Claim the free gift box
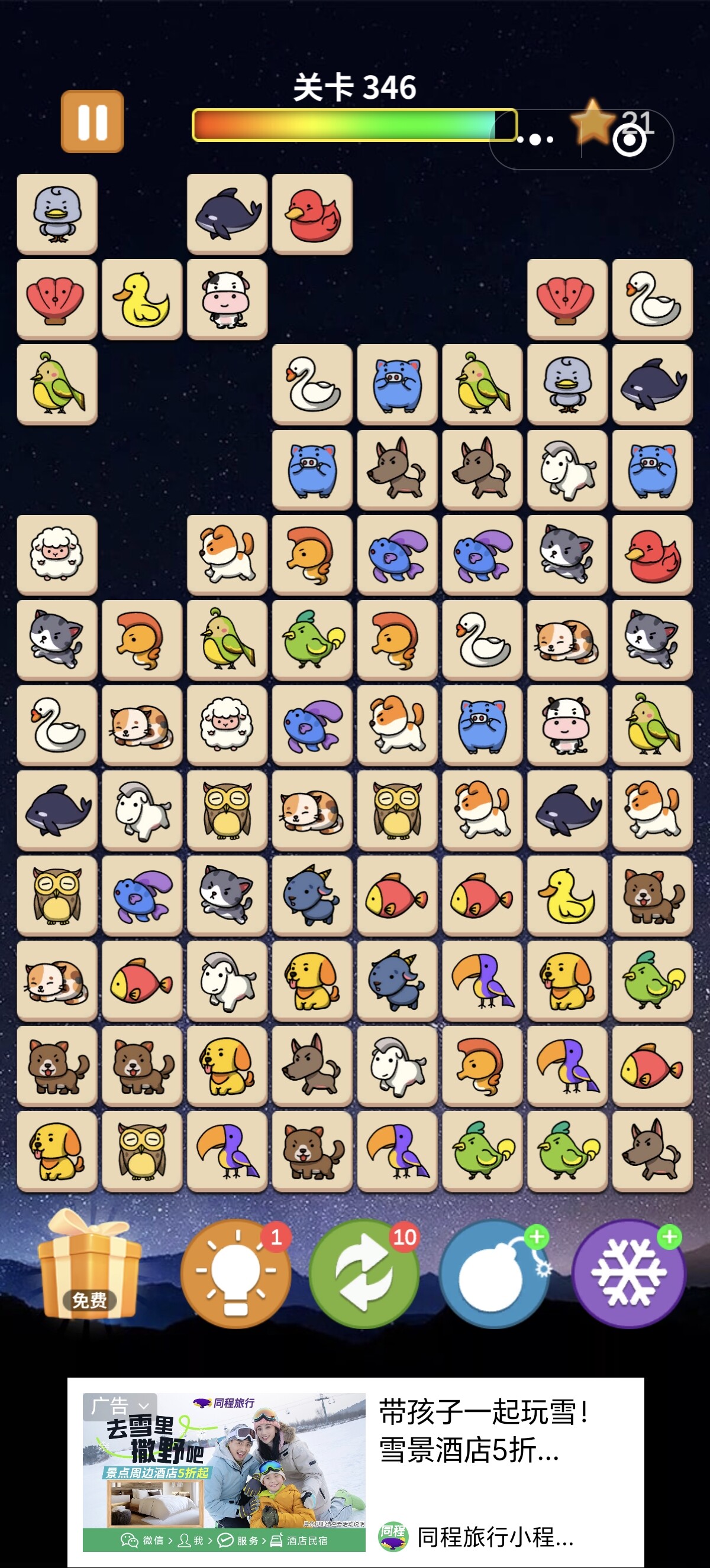The height and width of the screenshot is (1568, 710). coord(90,1264)
